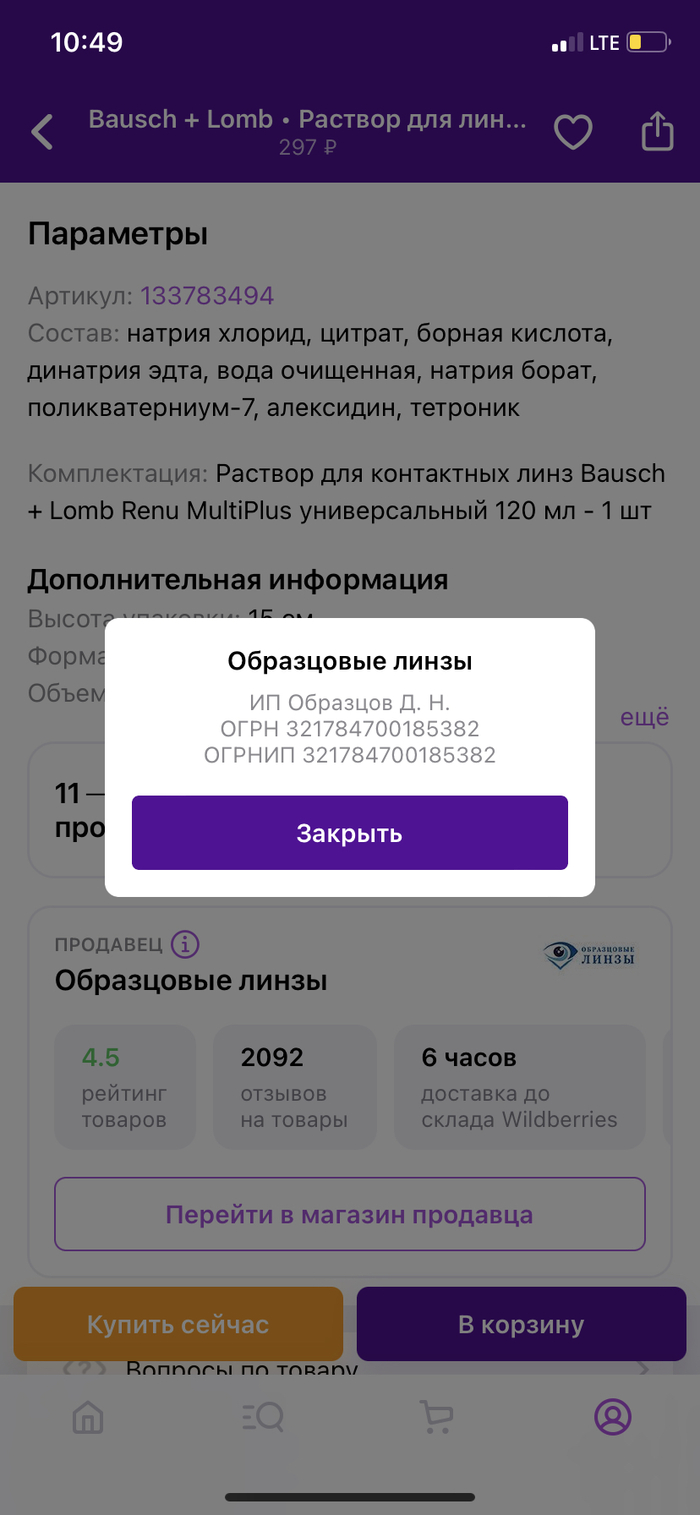Open seller info icon next to Продавец

pyautogui.click(x=185, y=944)
